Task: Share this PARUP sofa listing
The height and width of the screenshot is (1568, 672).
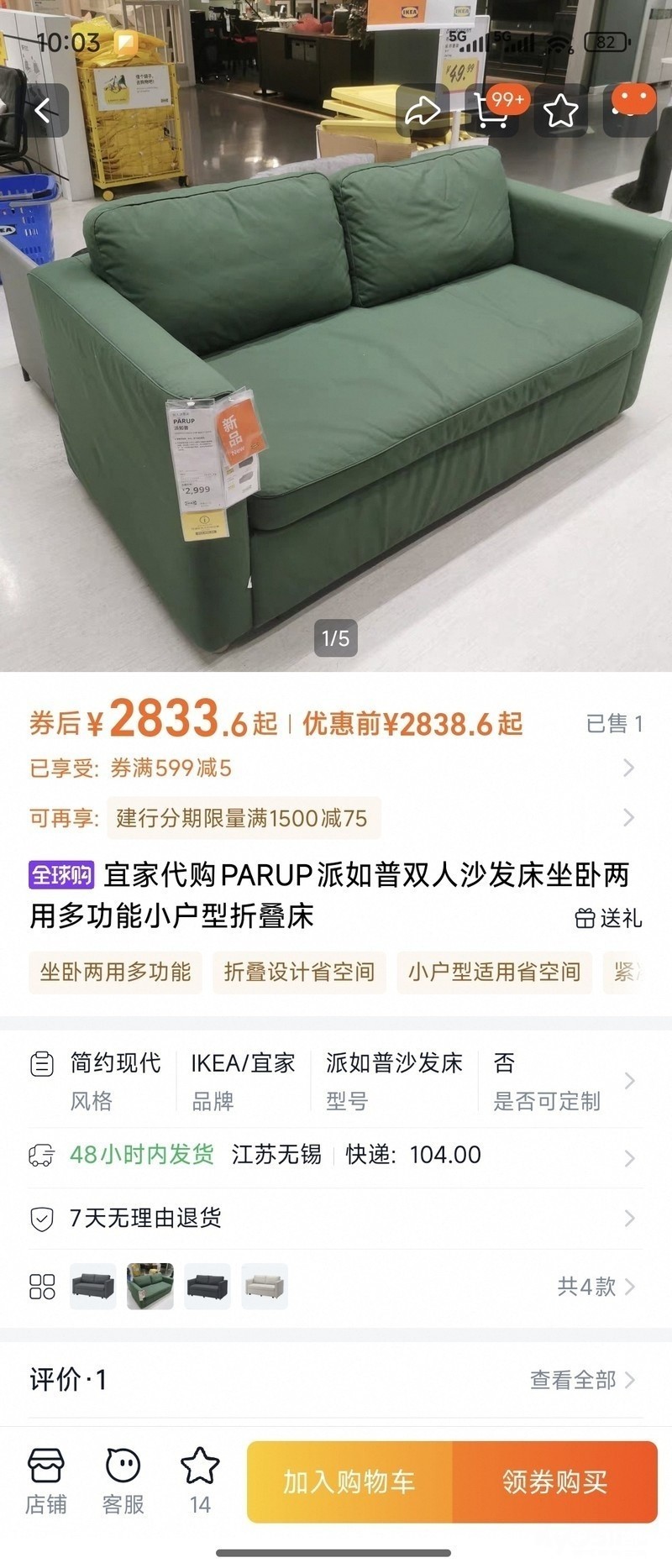Action: [x=422, y=110]
